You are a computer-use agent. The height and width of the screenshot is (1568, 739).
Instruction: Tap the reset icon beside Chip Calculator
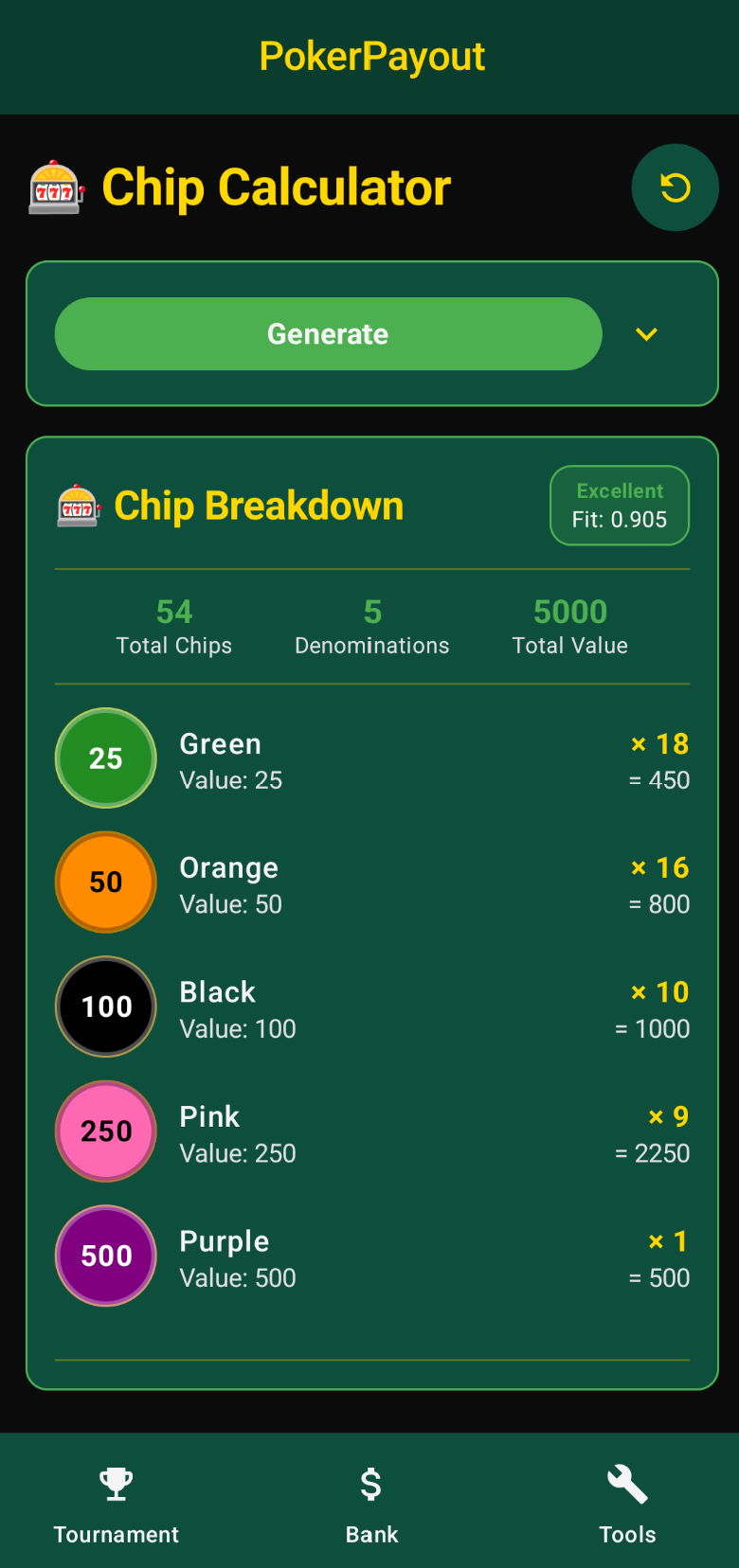click(675, 187)
